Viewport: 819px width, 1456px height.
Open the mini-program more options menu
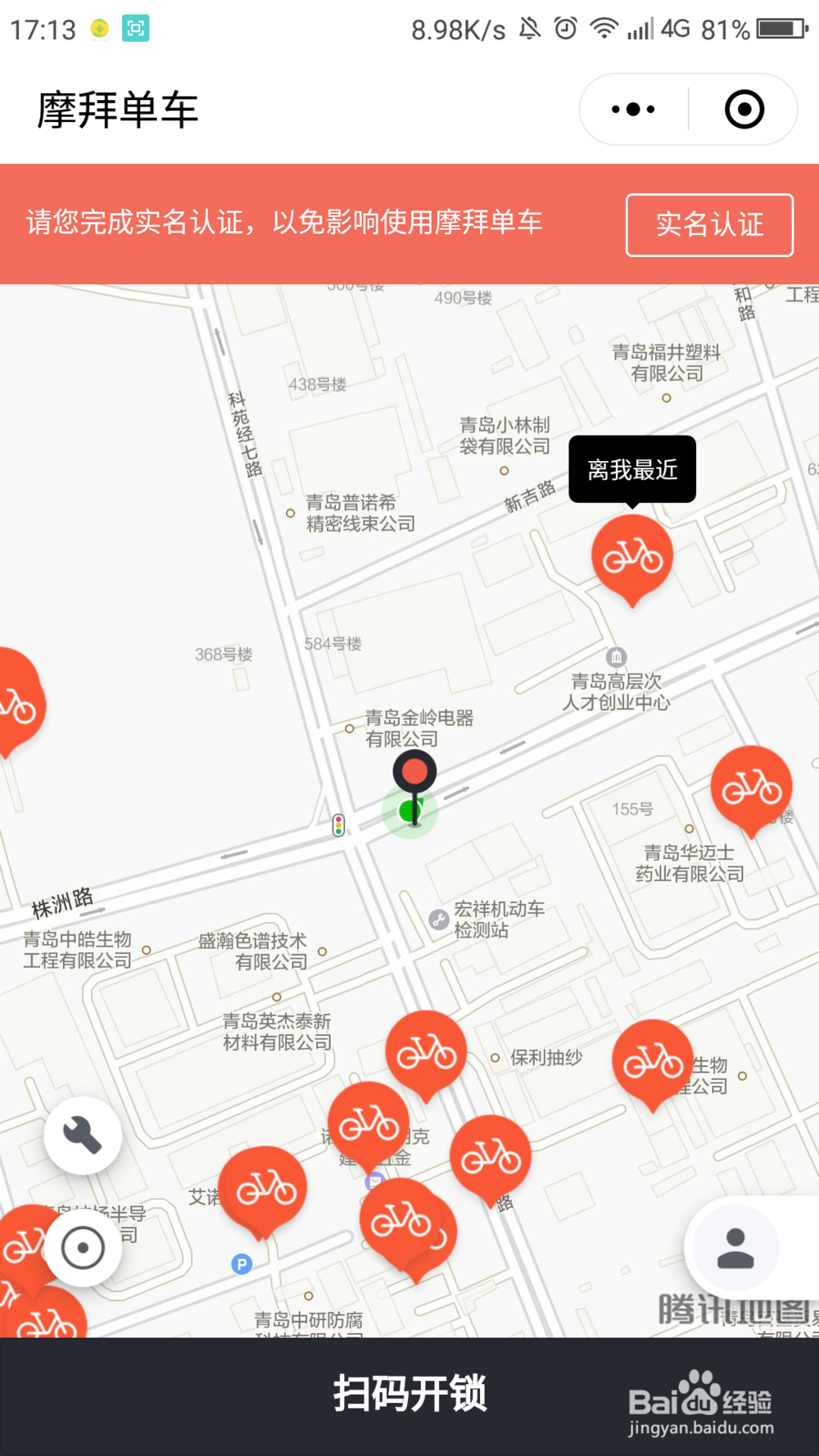631,108
